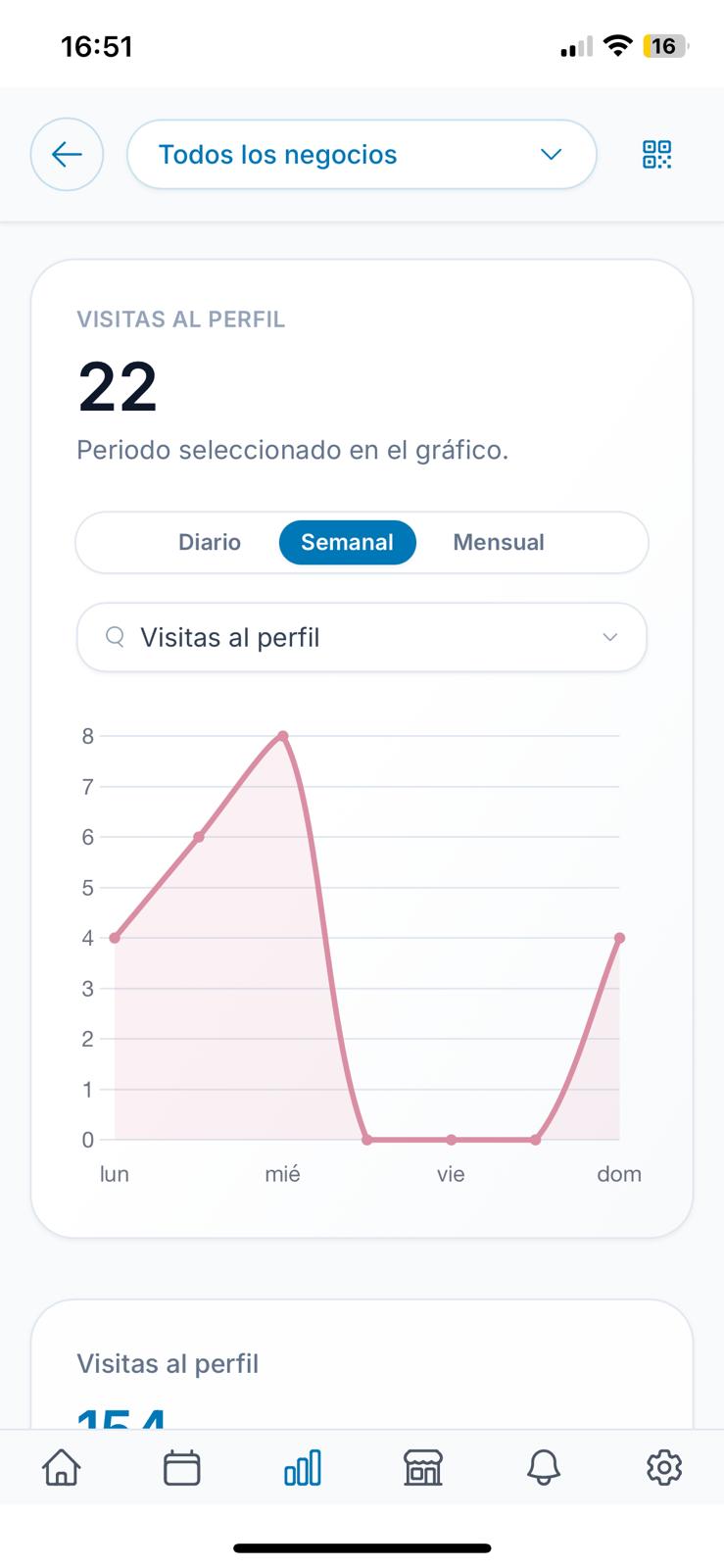This screenshot has width=724, height=1568.
Task: Tap the dom data point on the graph
Action: coord(619,937)
